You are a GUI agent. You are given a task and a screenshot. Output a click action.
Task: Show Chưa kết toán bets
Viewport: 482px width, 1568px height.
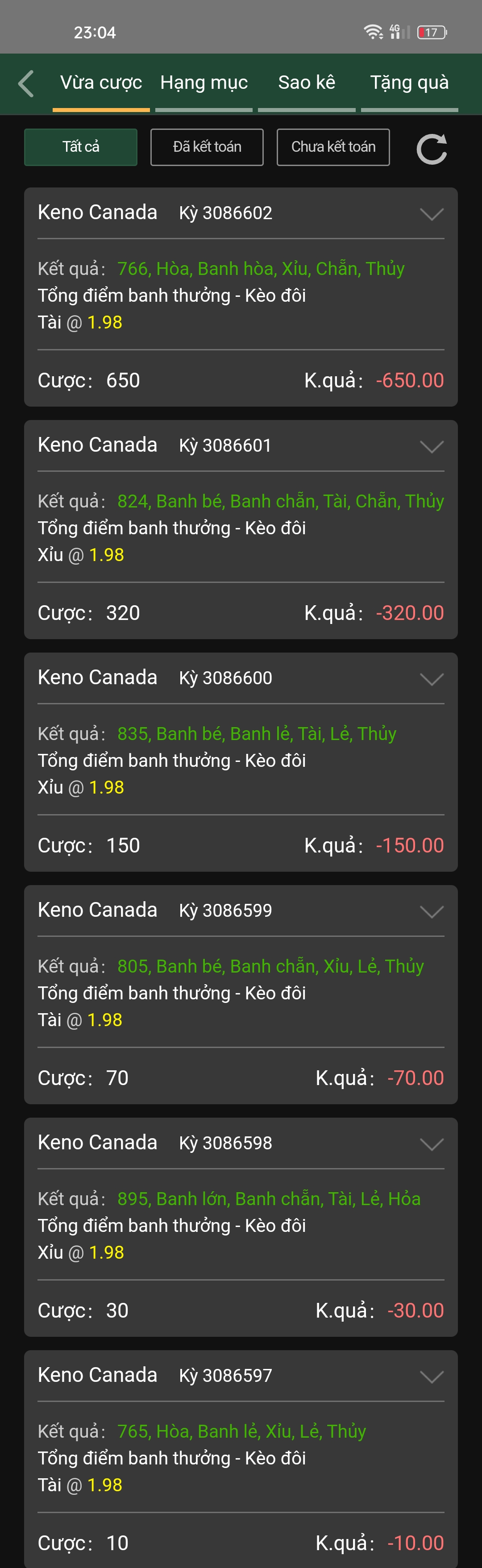(x=333, y=147)
